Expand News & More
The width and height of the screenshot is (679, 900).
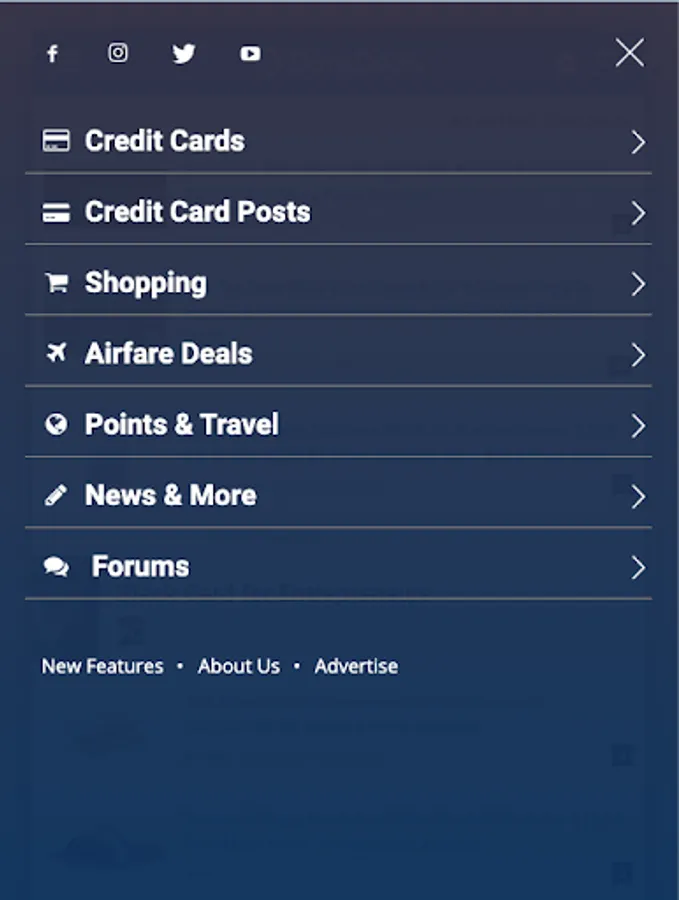[x=170, y=496]
